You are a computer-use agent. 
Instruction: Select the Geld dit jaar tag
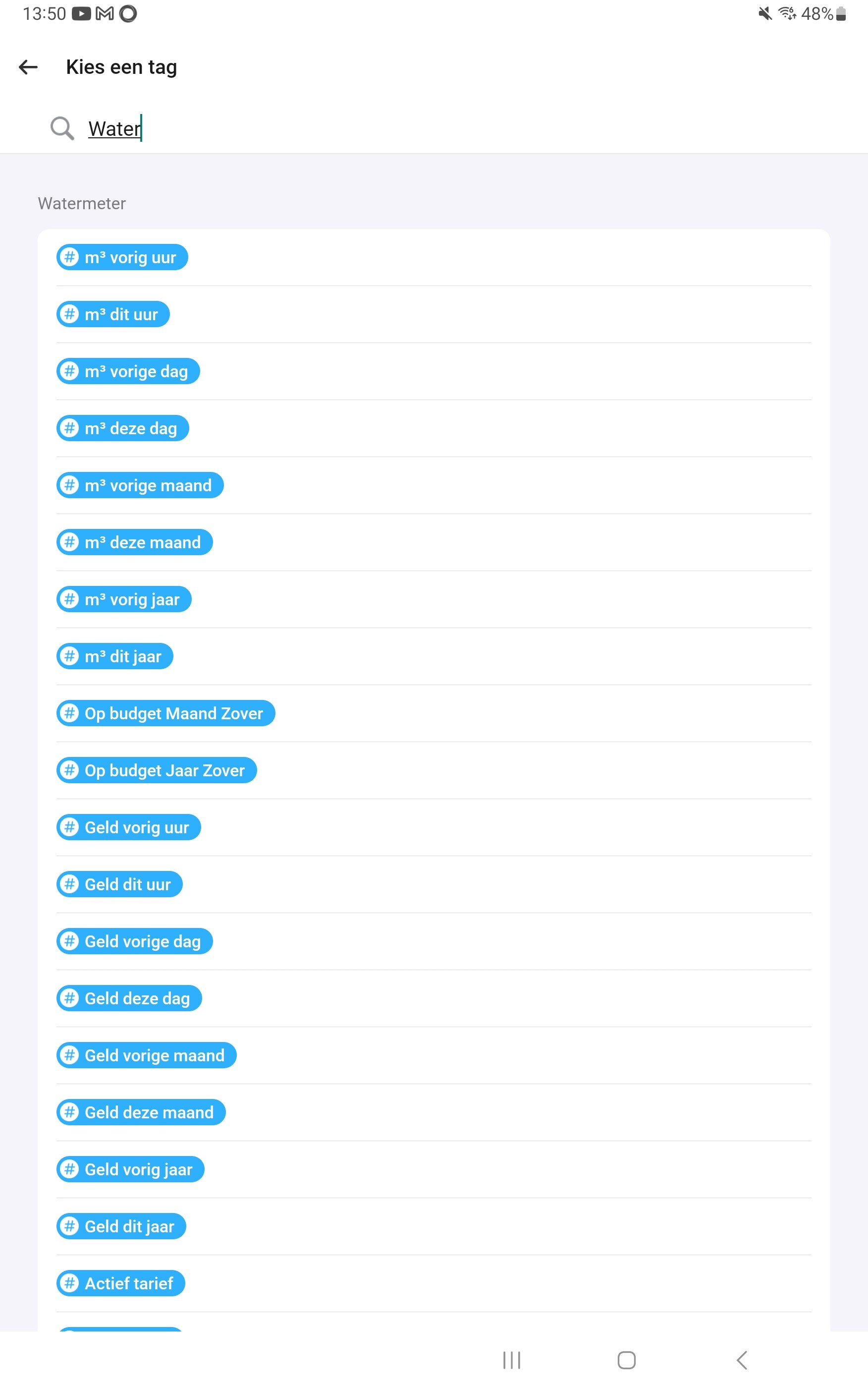(x=121, y=1226)
